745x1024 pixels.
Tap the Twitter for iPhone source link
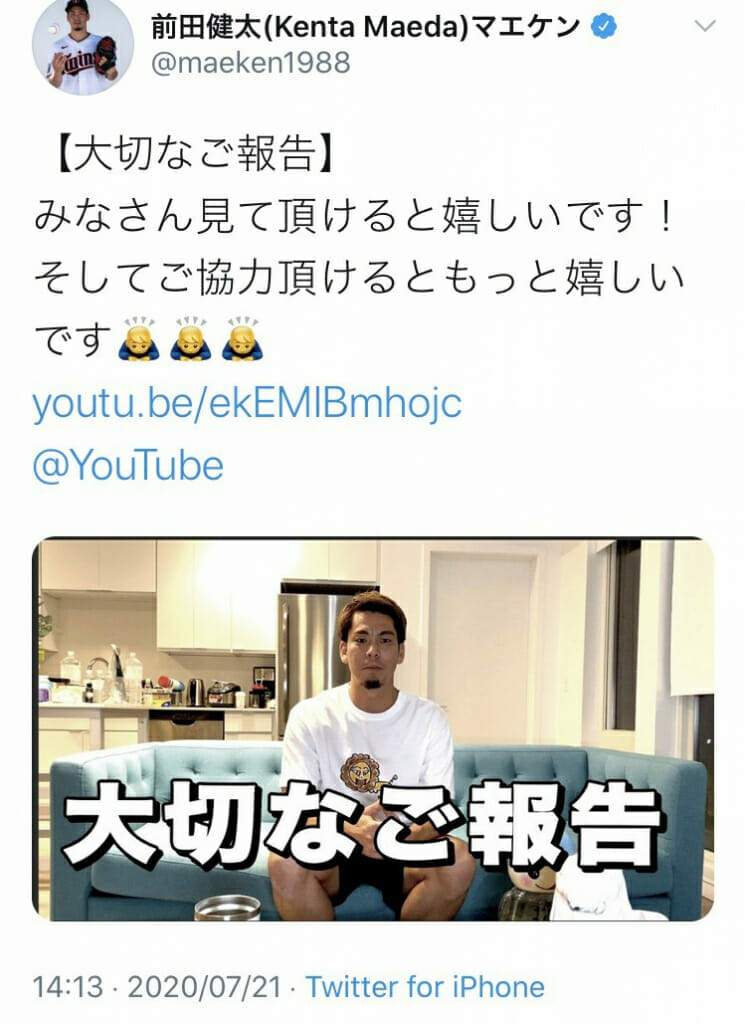point(425,987)
